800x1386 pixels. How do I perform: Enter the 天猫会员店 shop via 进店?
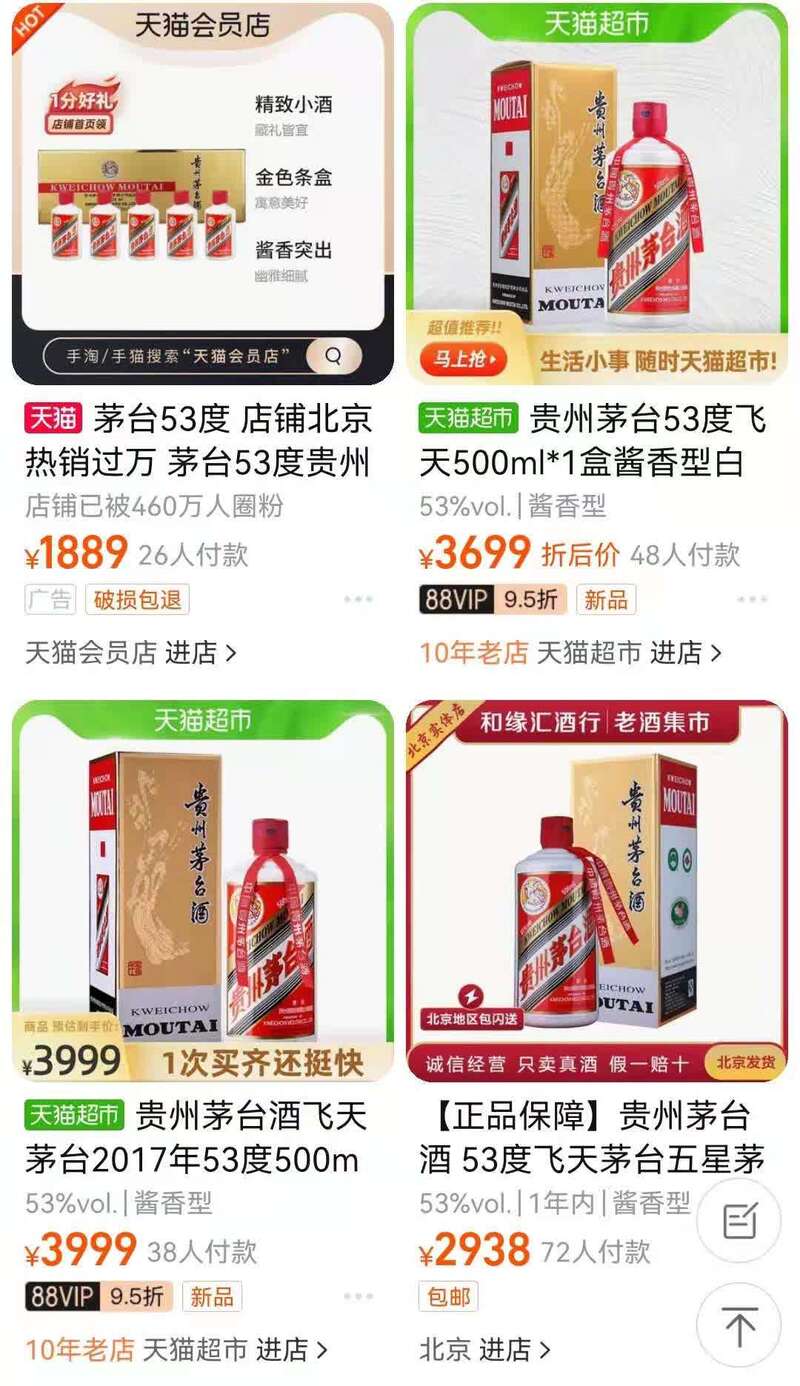tap(200, 653)
